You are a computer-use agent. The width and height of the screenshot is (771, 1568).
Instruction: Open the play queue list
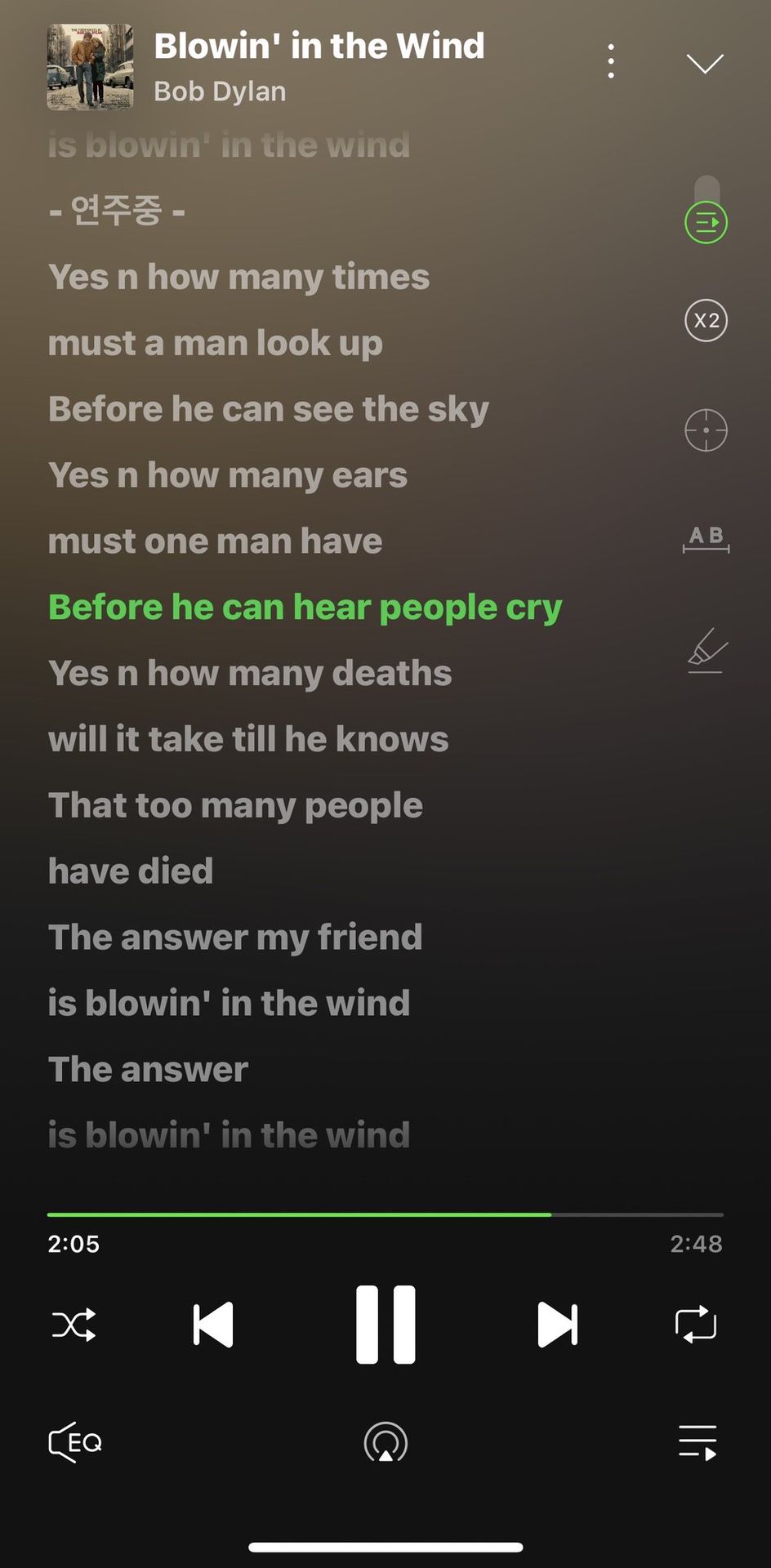coord(697,1442)
